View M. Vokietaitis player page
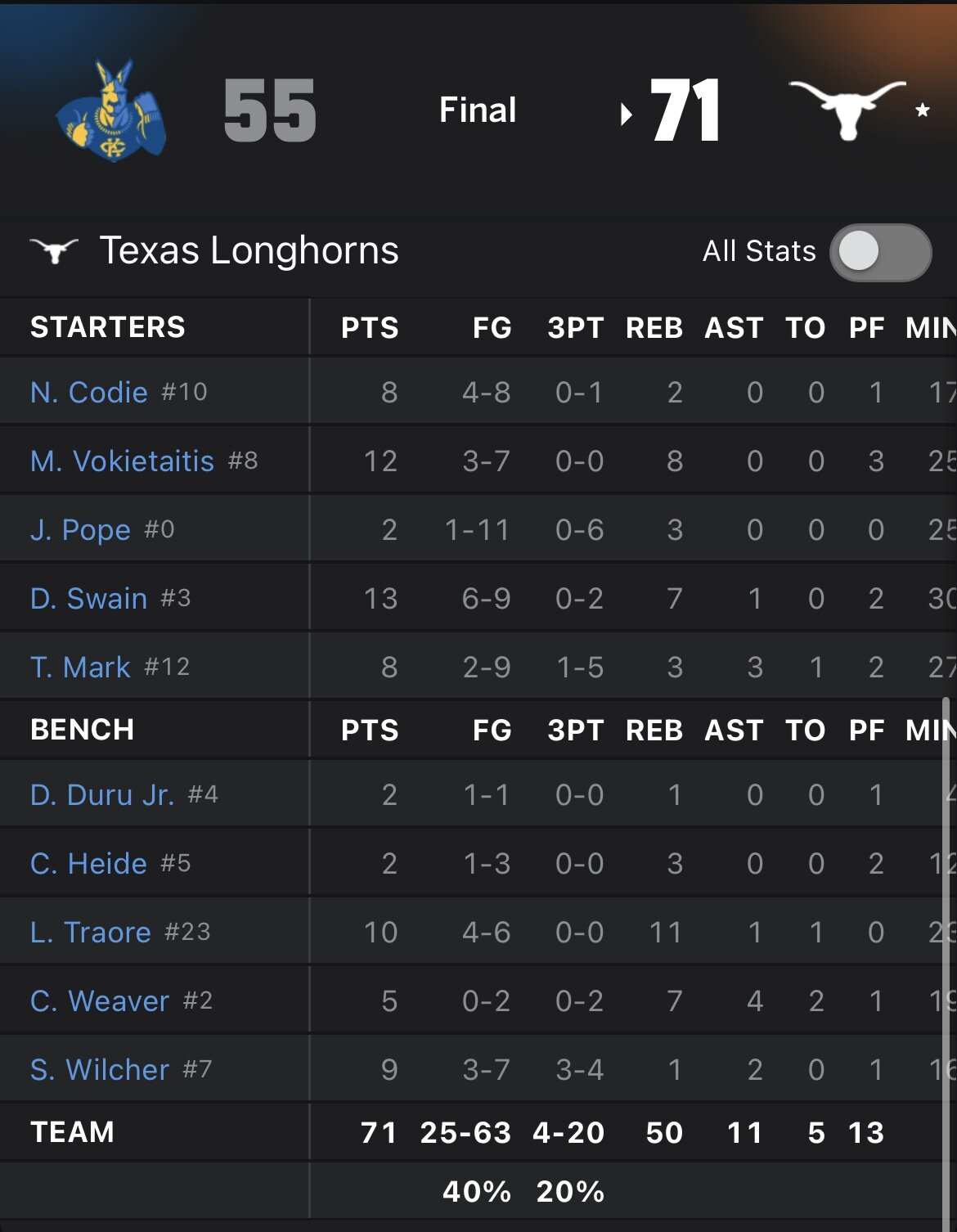Image resolution: width=957 pixels, height=1232 pixels. pyautogui.click(x=122, y=461)
